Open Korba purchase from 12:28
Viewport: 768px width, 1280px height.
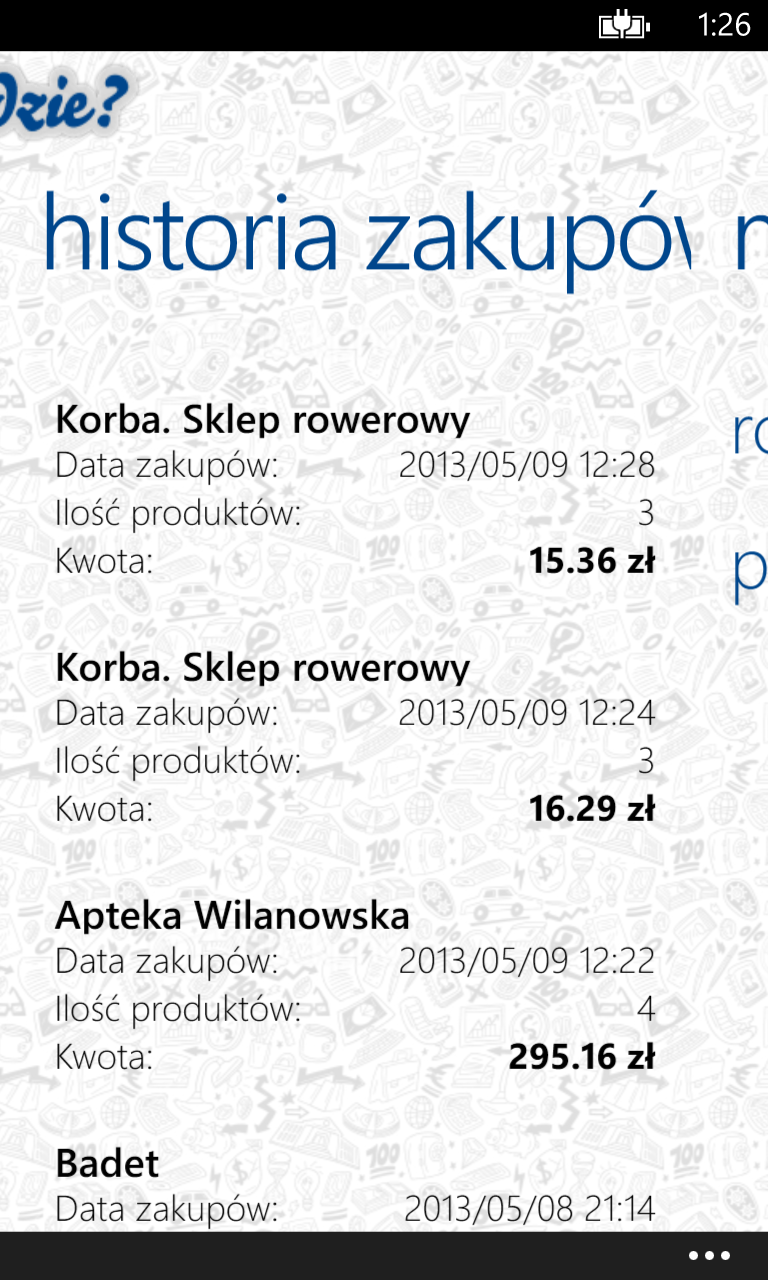click(355, 490)
